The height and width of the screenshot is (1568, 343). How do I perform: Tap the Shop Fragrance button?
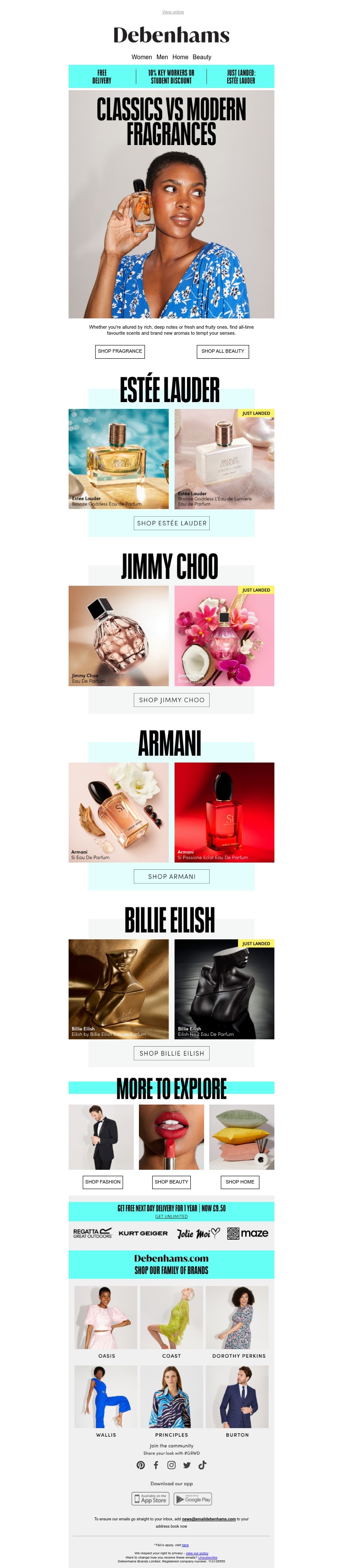point(120,351)
